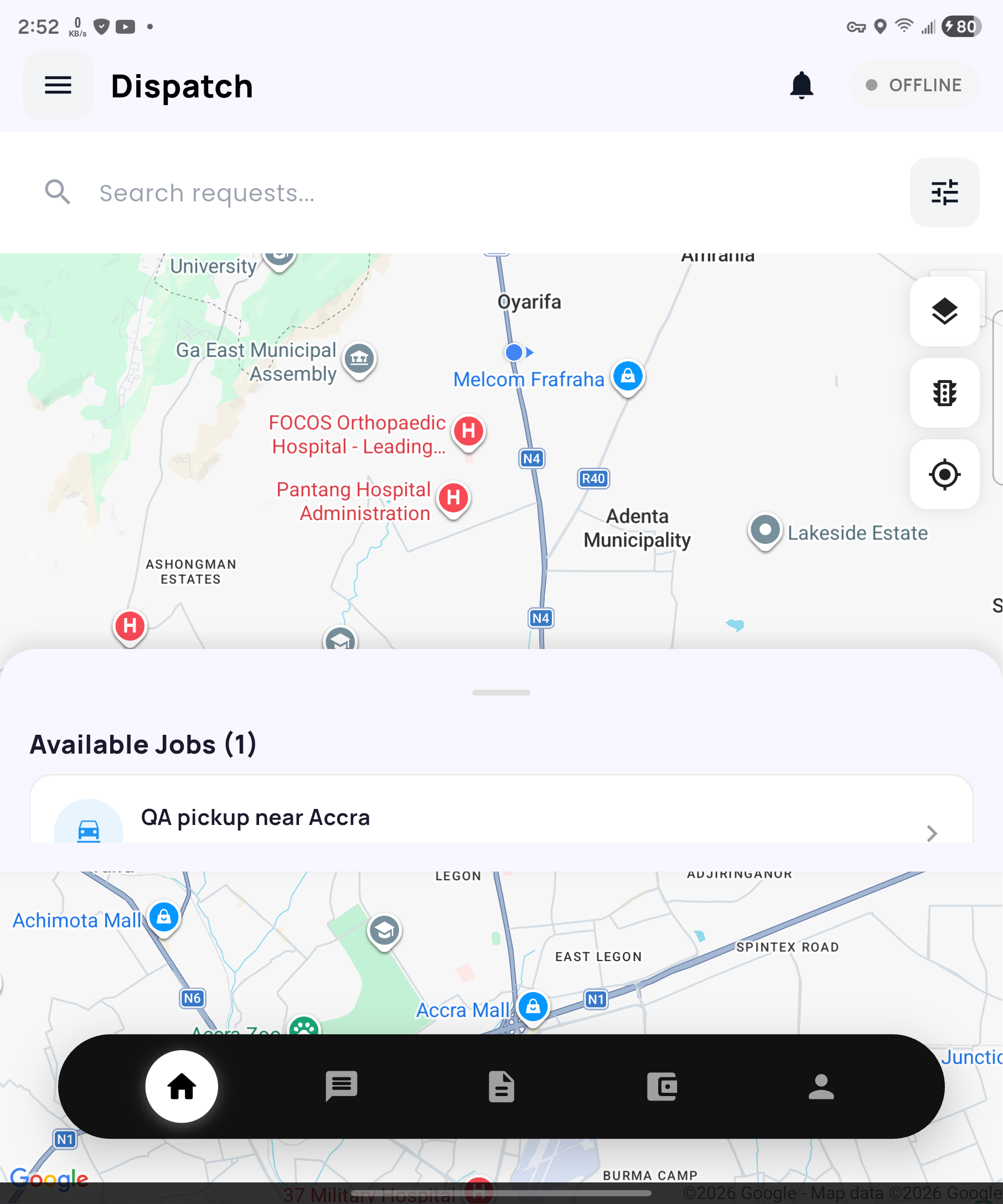Select the Pantang Hospital Administration pin
Viewport: 1003px width, 1204px height.
[x=453, y=498]
